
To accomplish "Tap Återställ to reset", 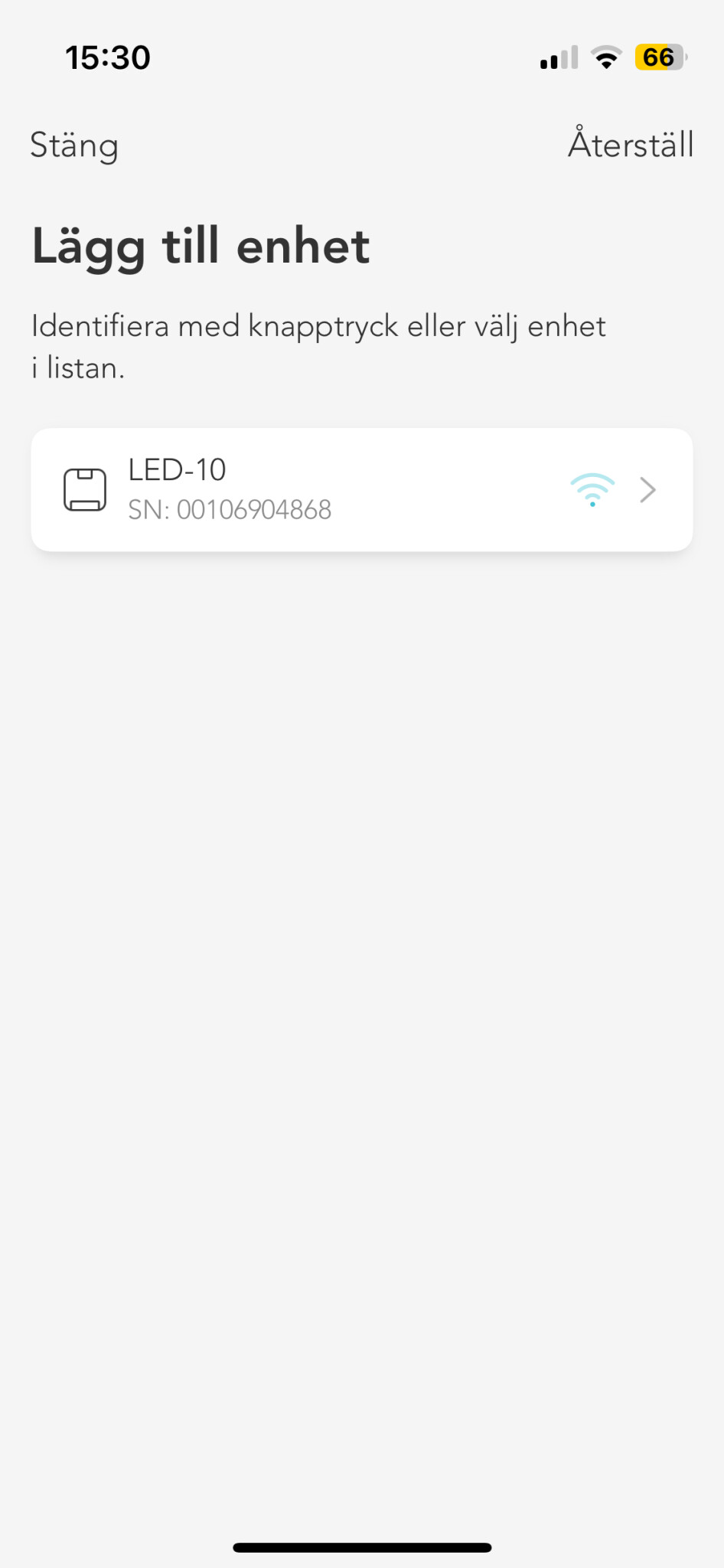I will pyautogui.click(x=630, y=145).
